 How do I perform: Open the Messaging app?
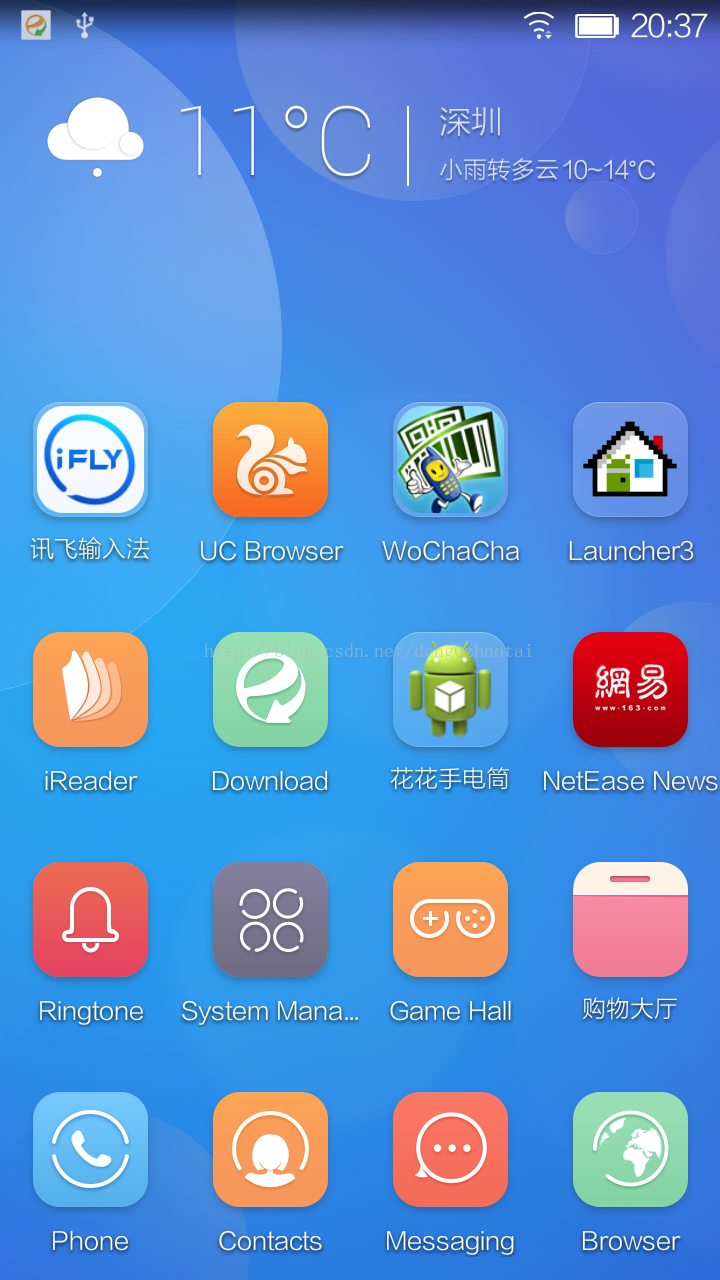tap(450, 1150)
